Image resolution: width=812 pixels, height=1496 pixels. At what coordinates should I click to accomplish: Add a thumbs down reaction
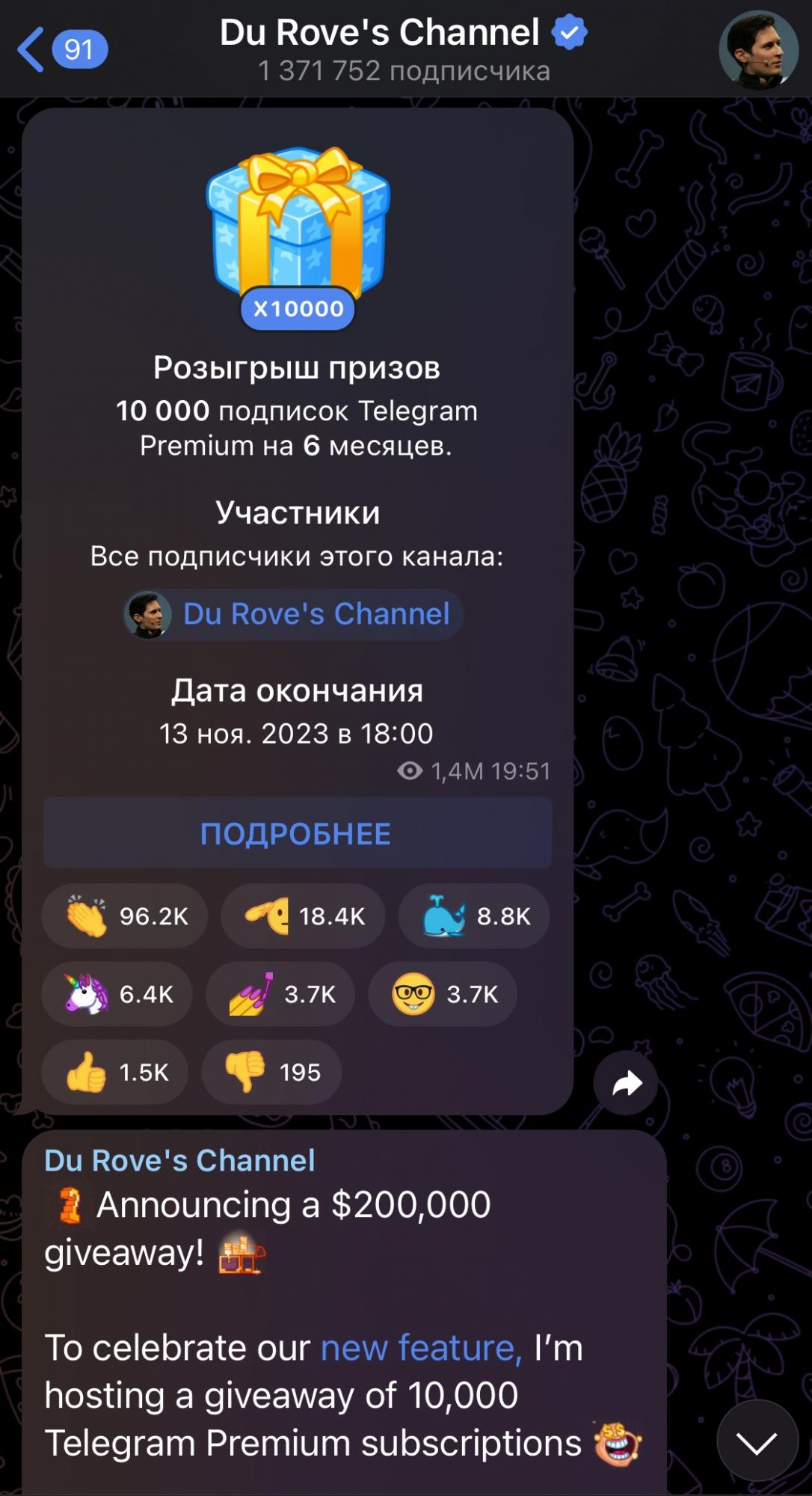click(x=270, y=1072)
